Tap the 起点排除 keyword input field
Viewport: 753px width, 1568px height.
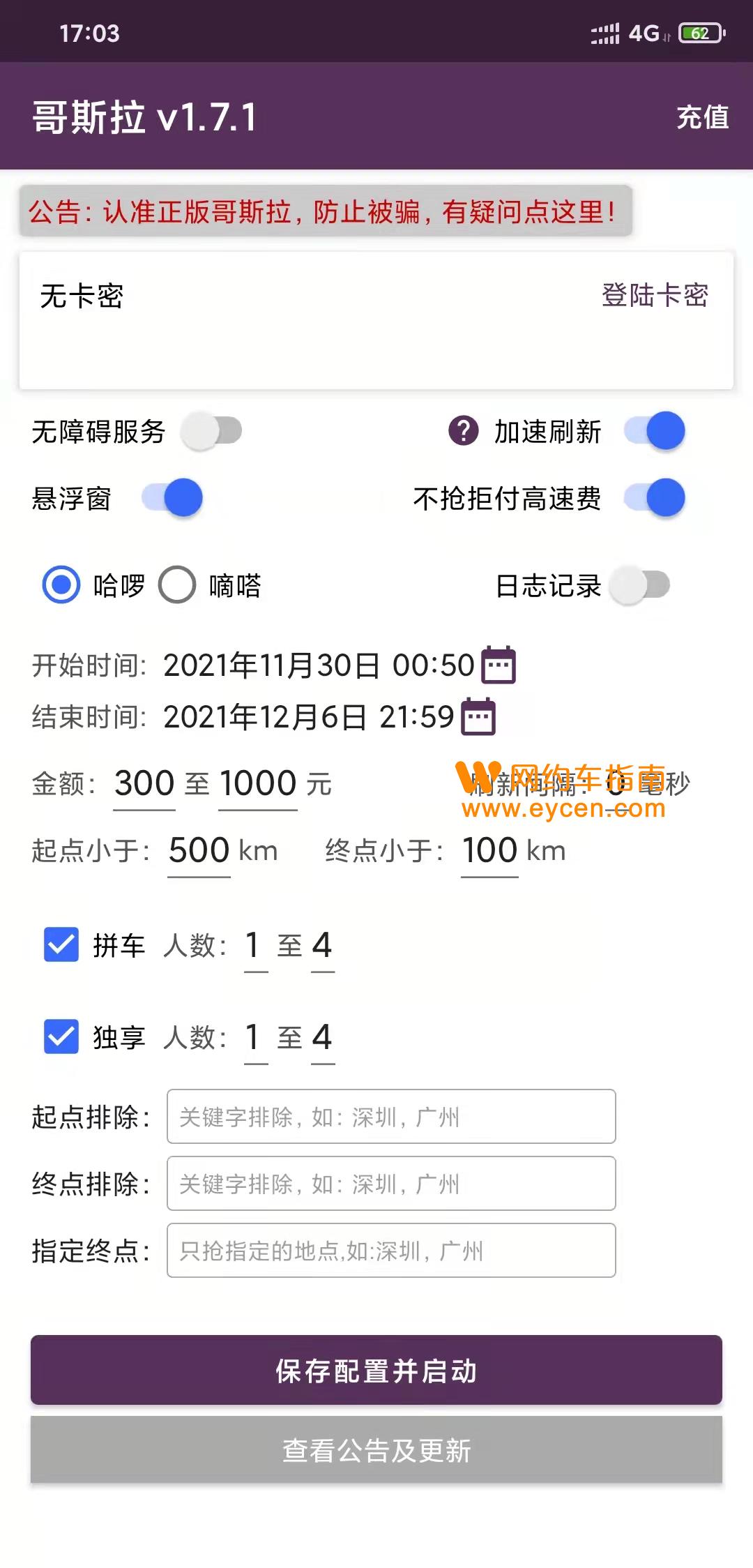coord(390,1117)
